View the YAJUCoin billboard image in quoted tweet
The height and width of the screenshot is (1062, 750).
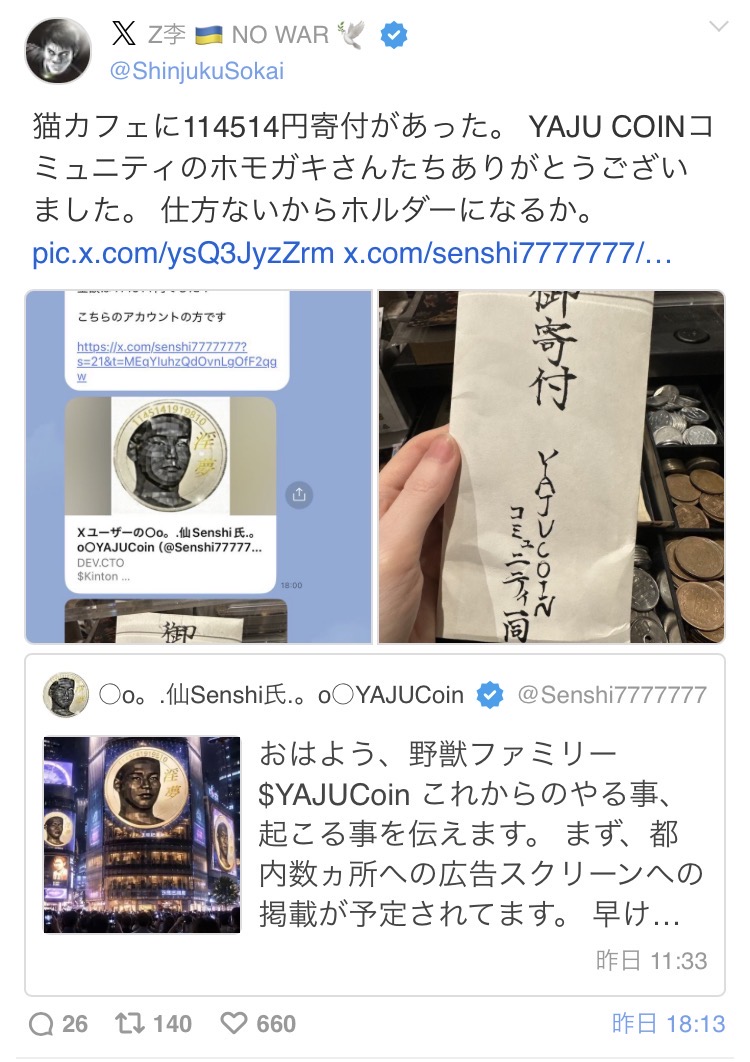point(142,835)
